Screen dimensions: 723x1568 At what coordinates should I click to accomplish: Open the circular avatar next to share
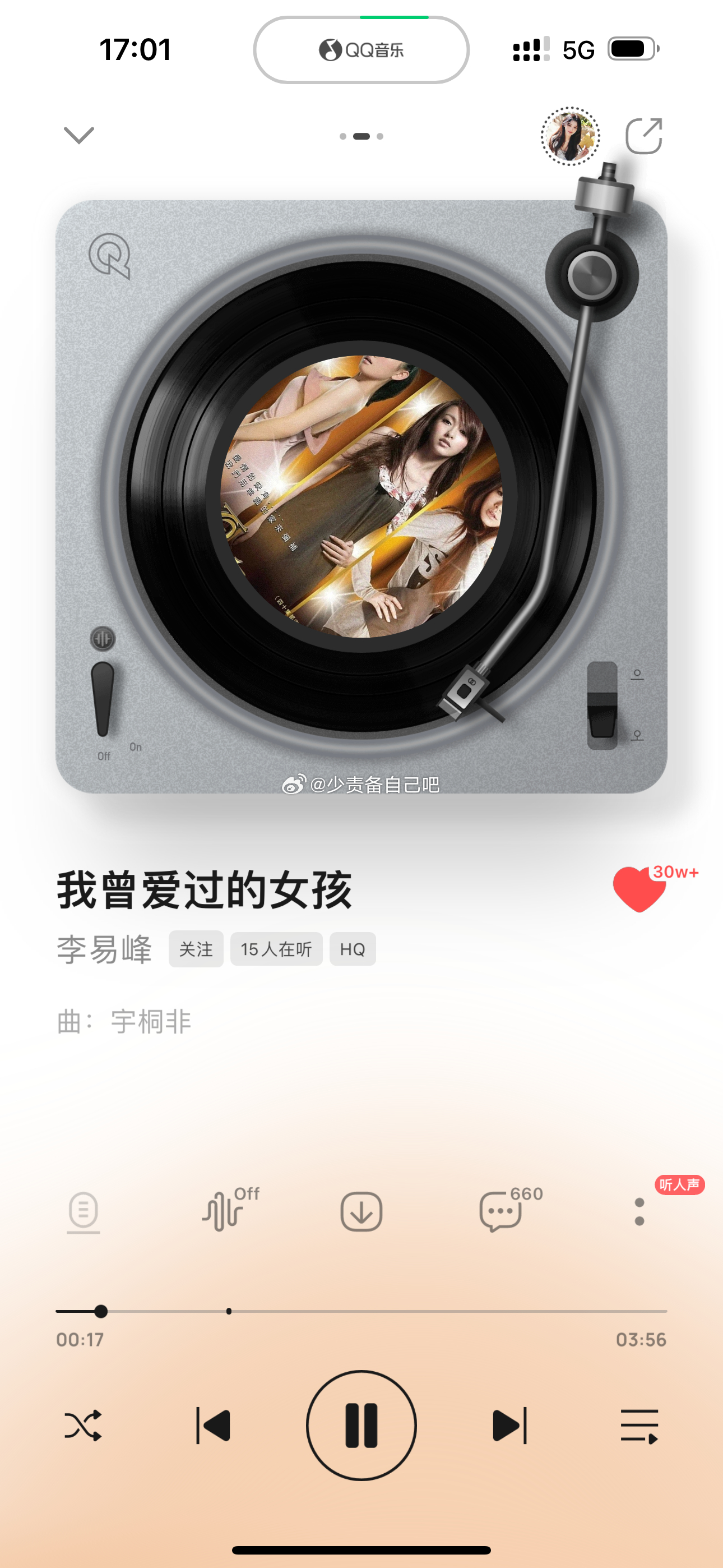(x=570, y=136)
